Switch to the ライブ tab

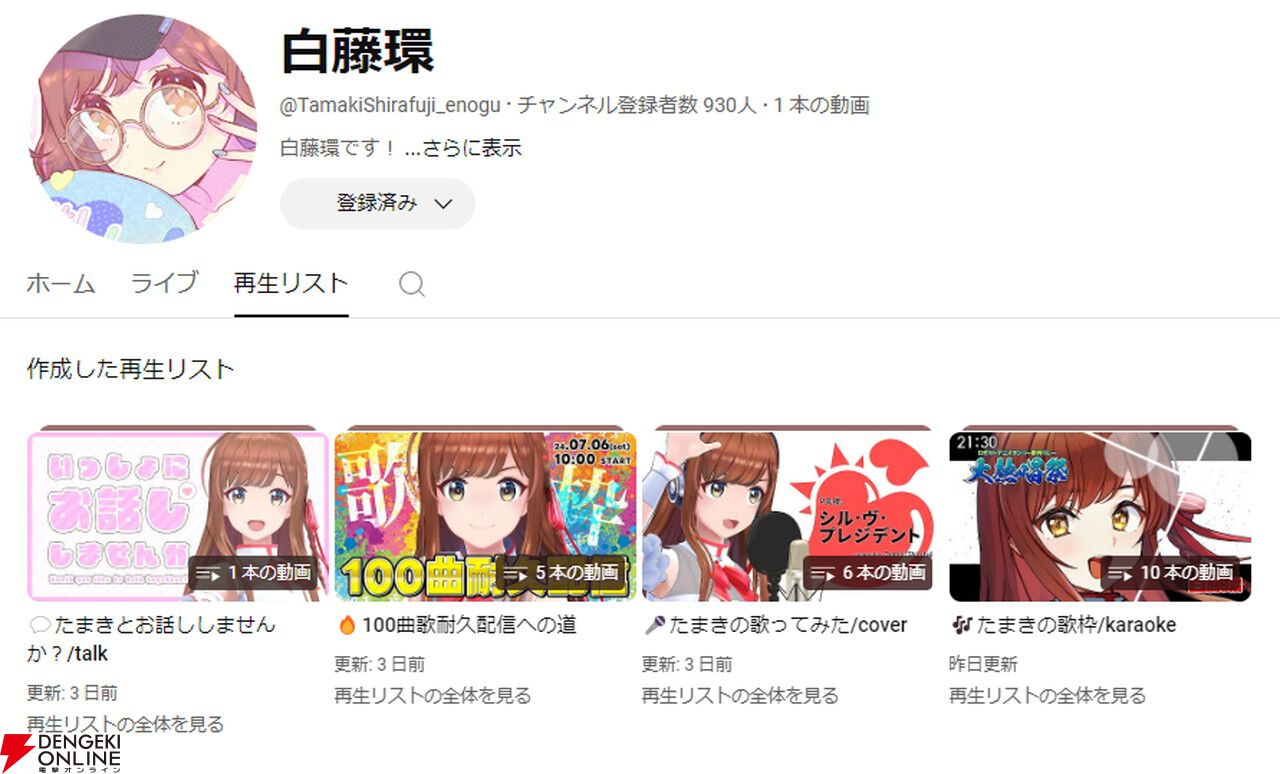click(x=164, y=283)
